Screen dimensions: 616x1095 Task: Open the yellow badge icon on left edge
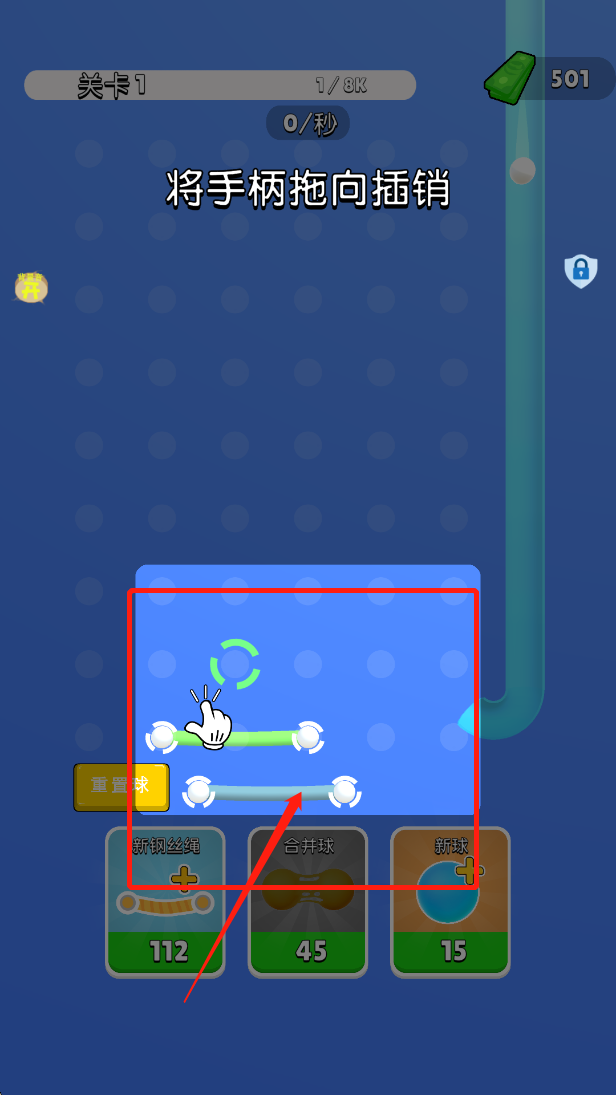click(31, 288)
